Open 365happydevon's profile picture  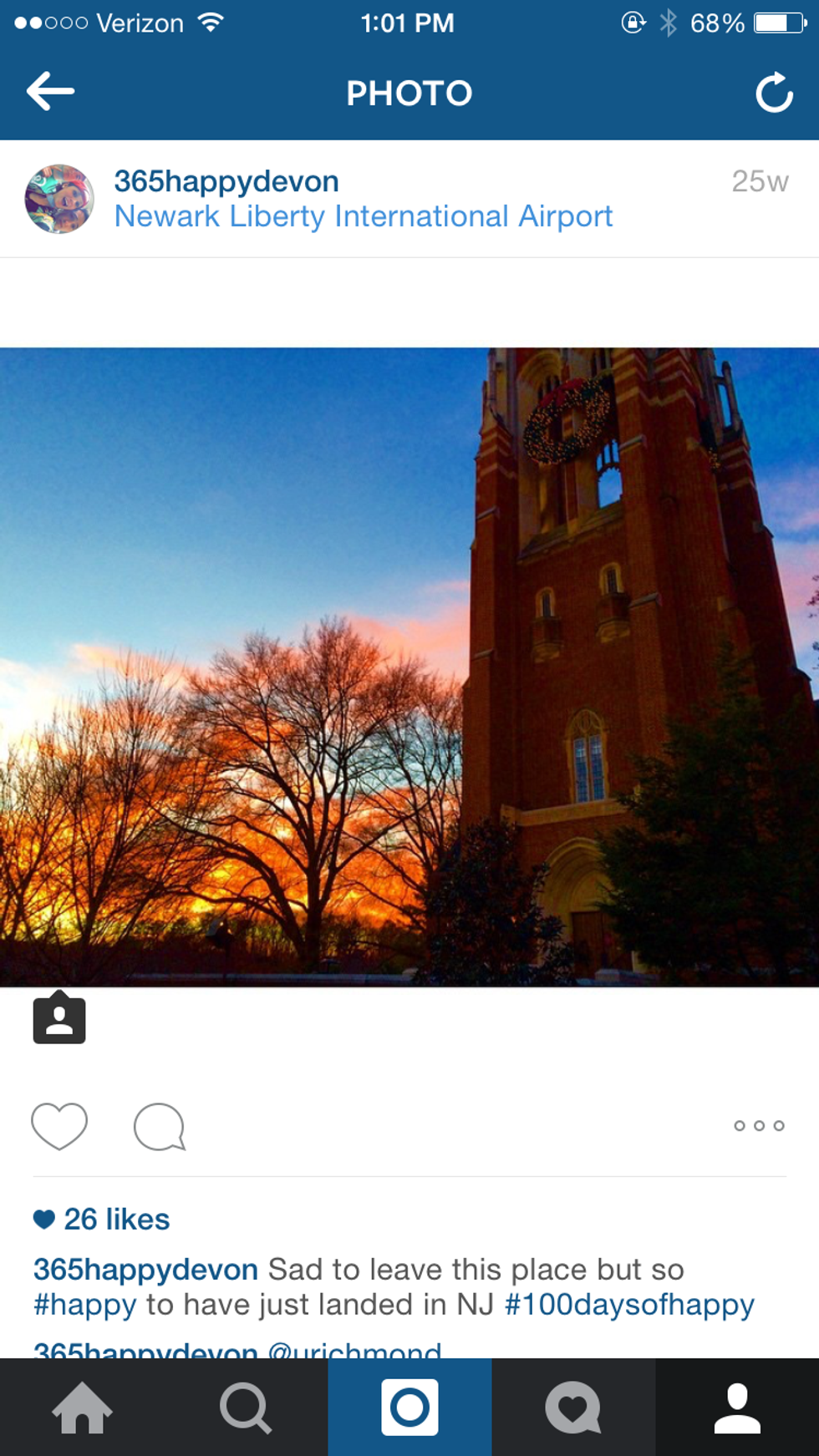click(59, 199)
